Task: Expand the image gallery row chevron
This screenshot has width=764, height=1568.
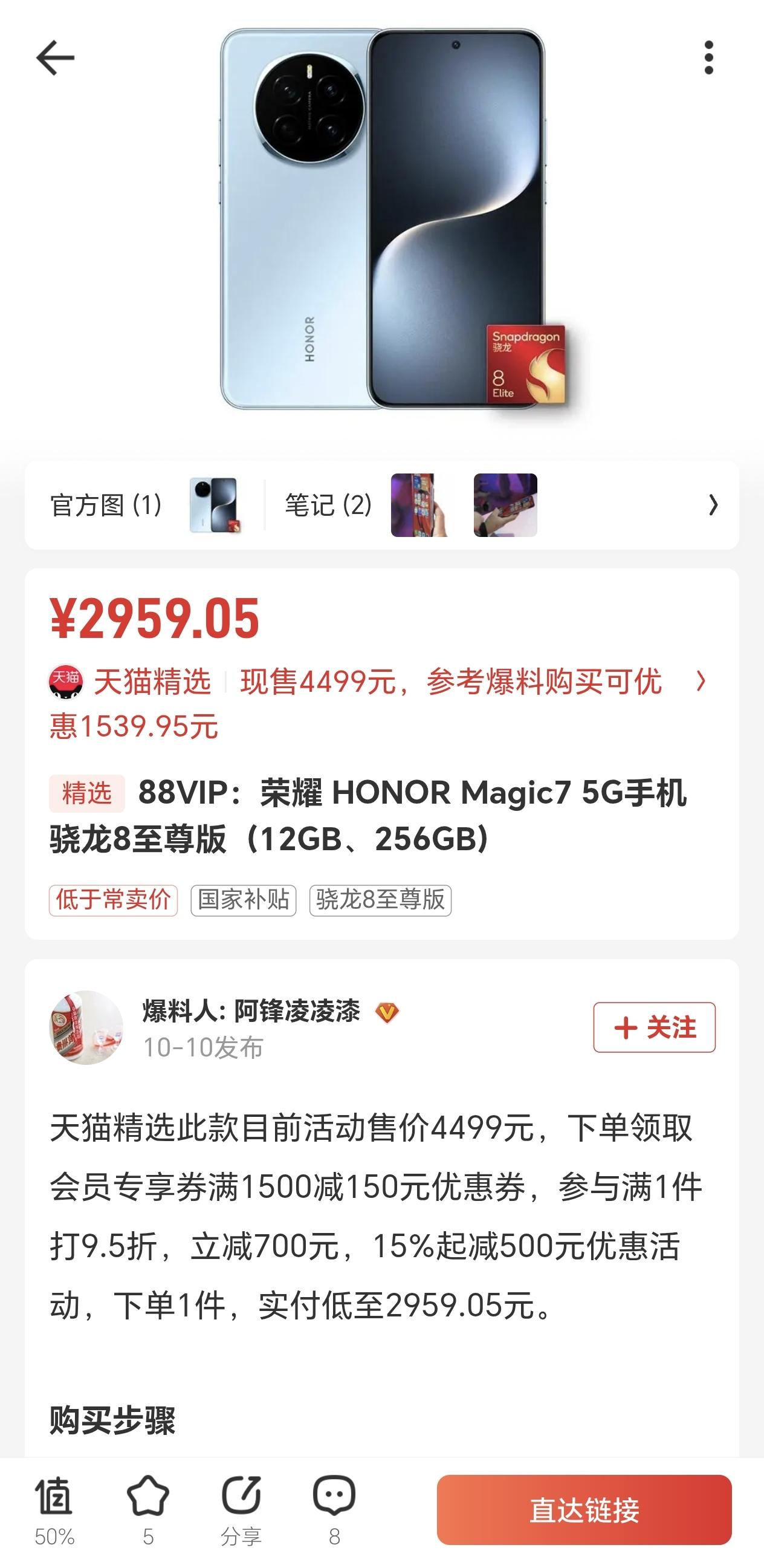Action: click(713, 505)
